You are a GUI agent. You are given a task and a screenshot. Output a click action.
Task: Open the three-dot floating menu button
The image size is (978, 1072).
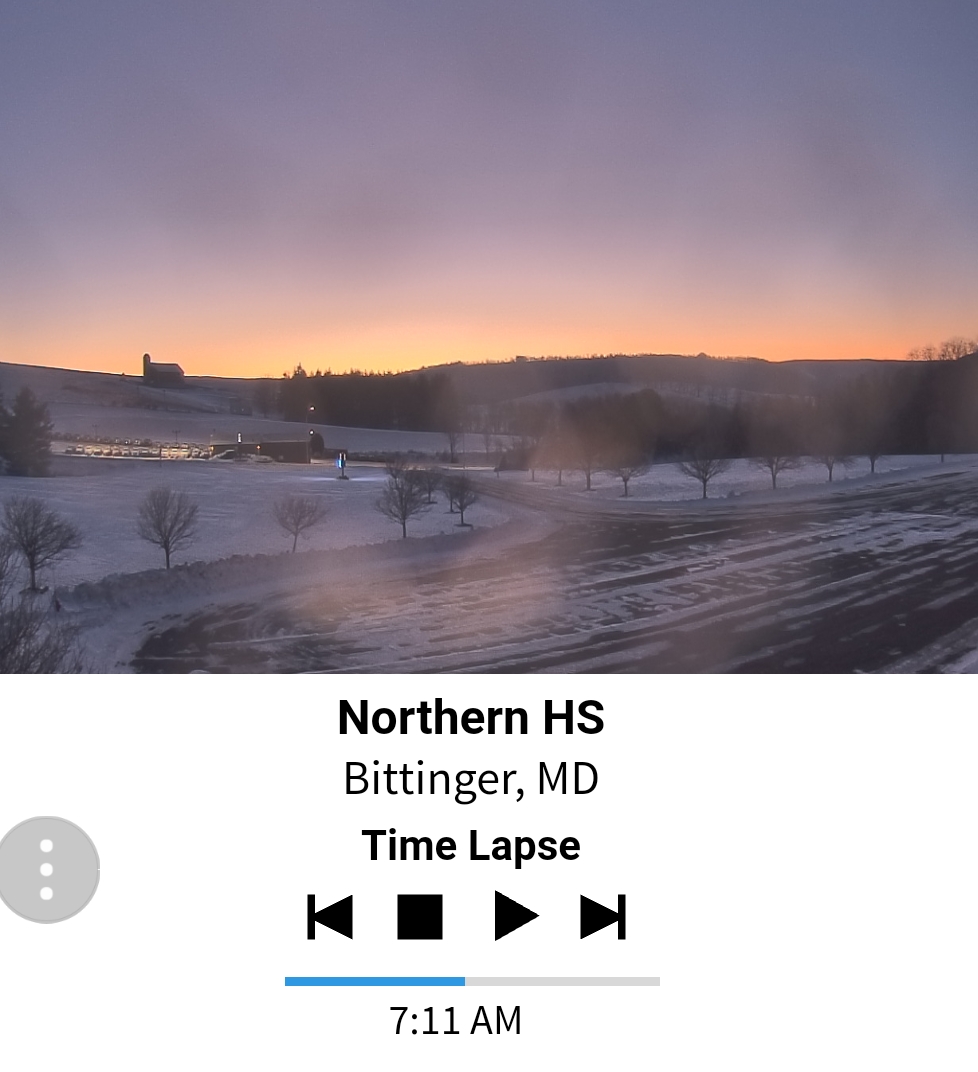[x=47, y=869]
